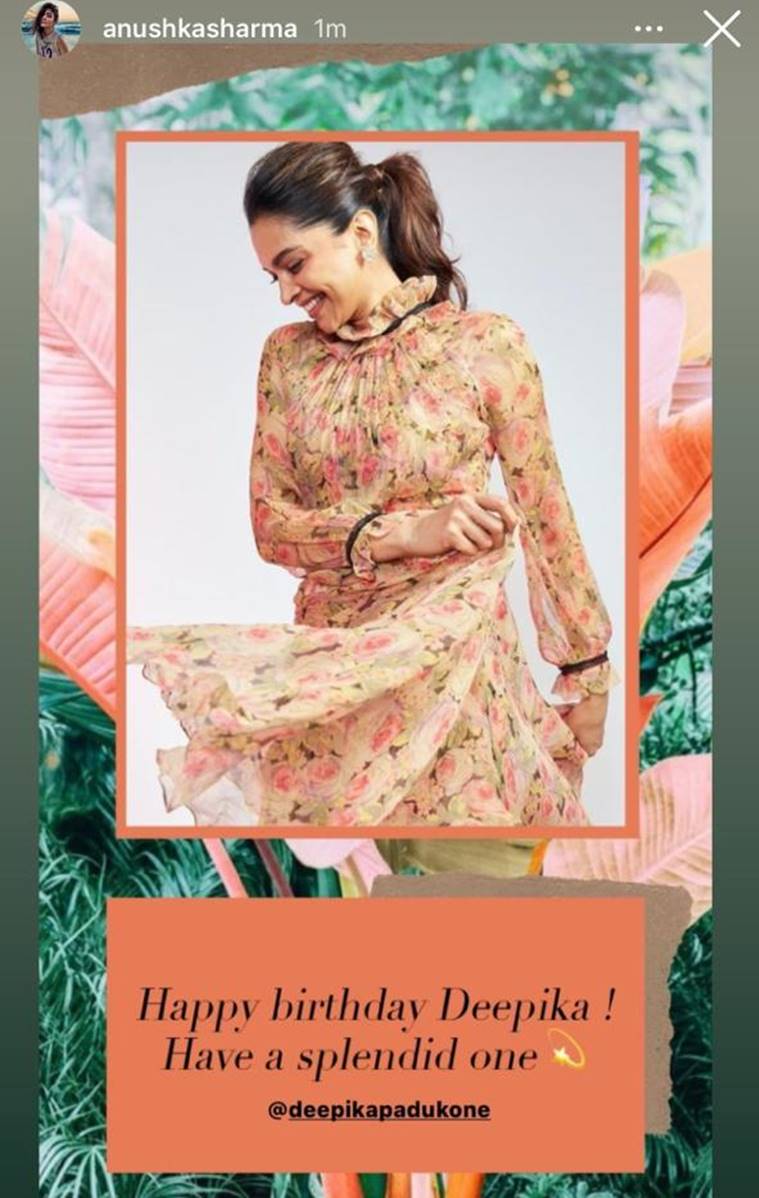Close the story viewer
Viewport: 759px width, 1198px height.
(721, 28)
